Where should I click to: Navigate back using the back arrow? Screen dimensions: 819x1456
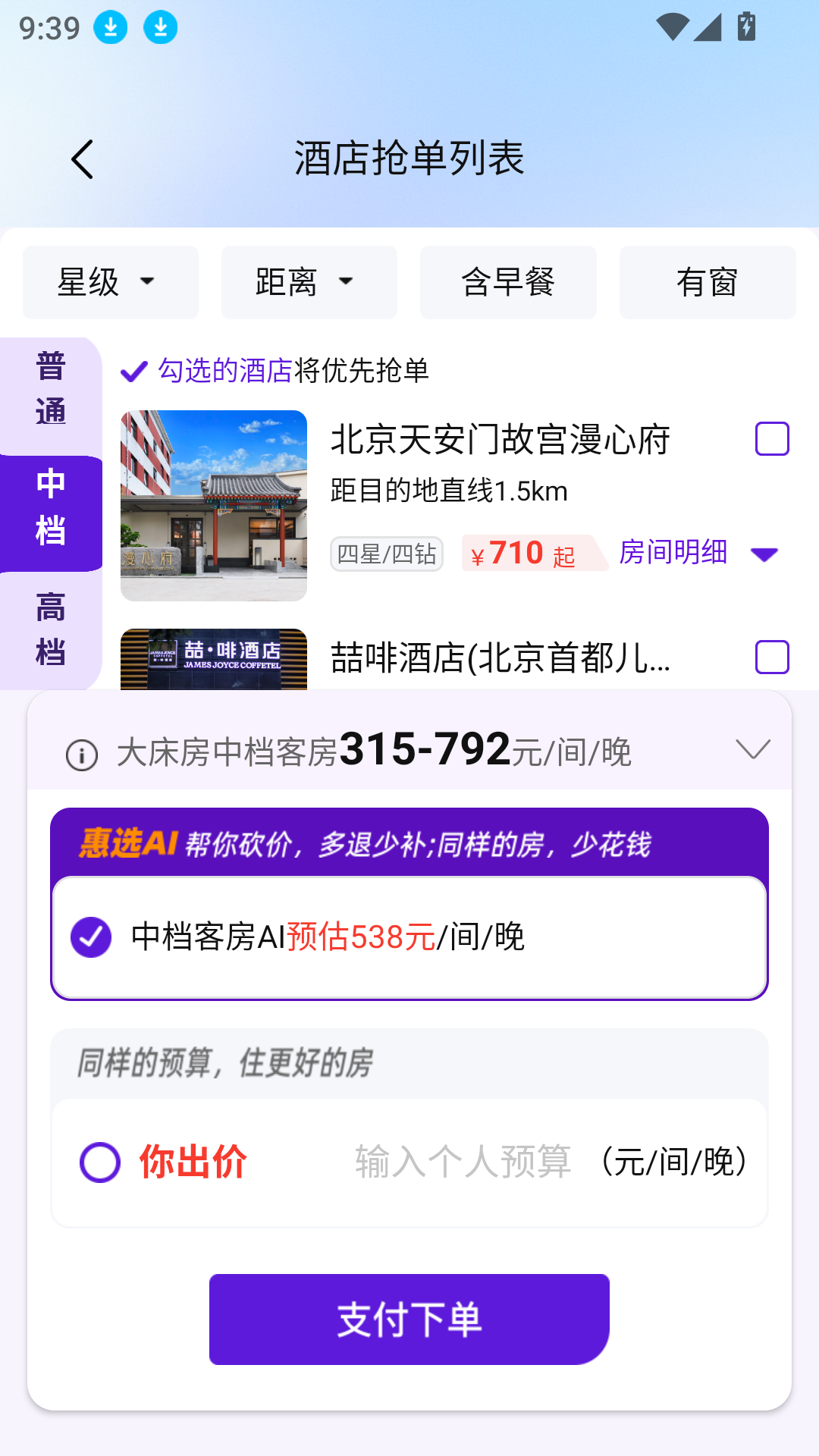click(82, 159)
